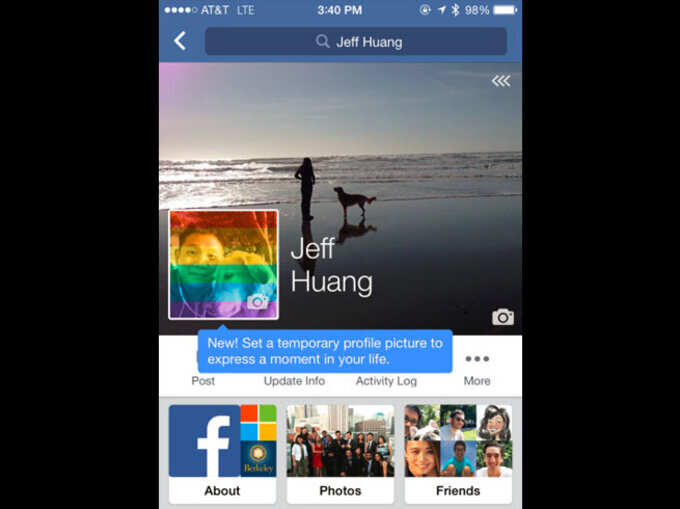
Task: Open the Activity Log
Action: click(x=386, y=380)
